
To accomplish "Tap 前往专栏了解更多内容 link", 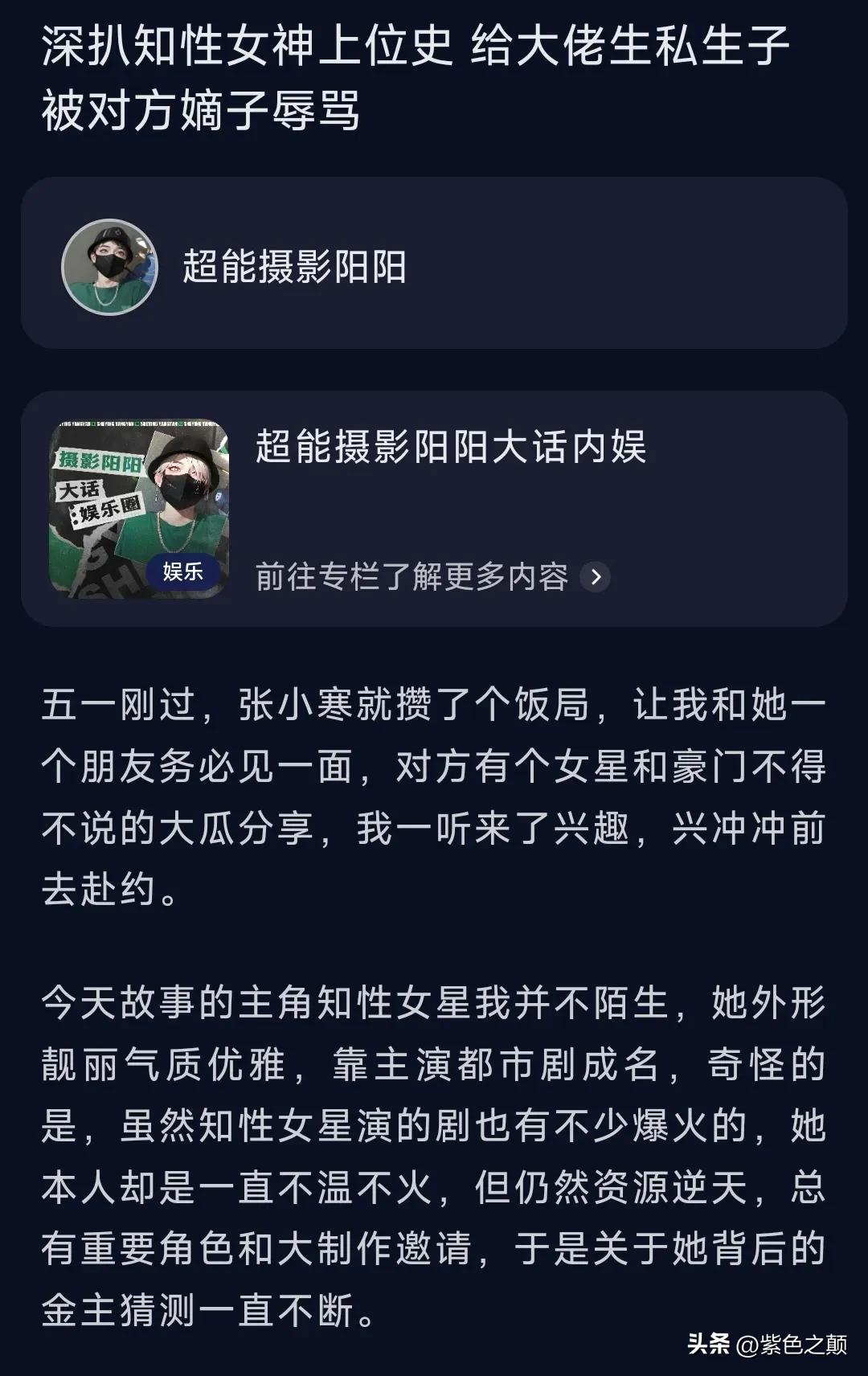I will pos(432,577).
